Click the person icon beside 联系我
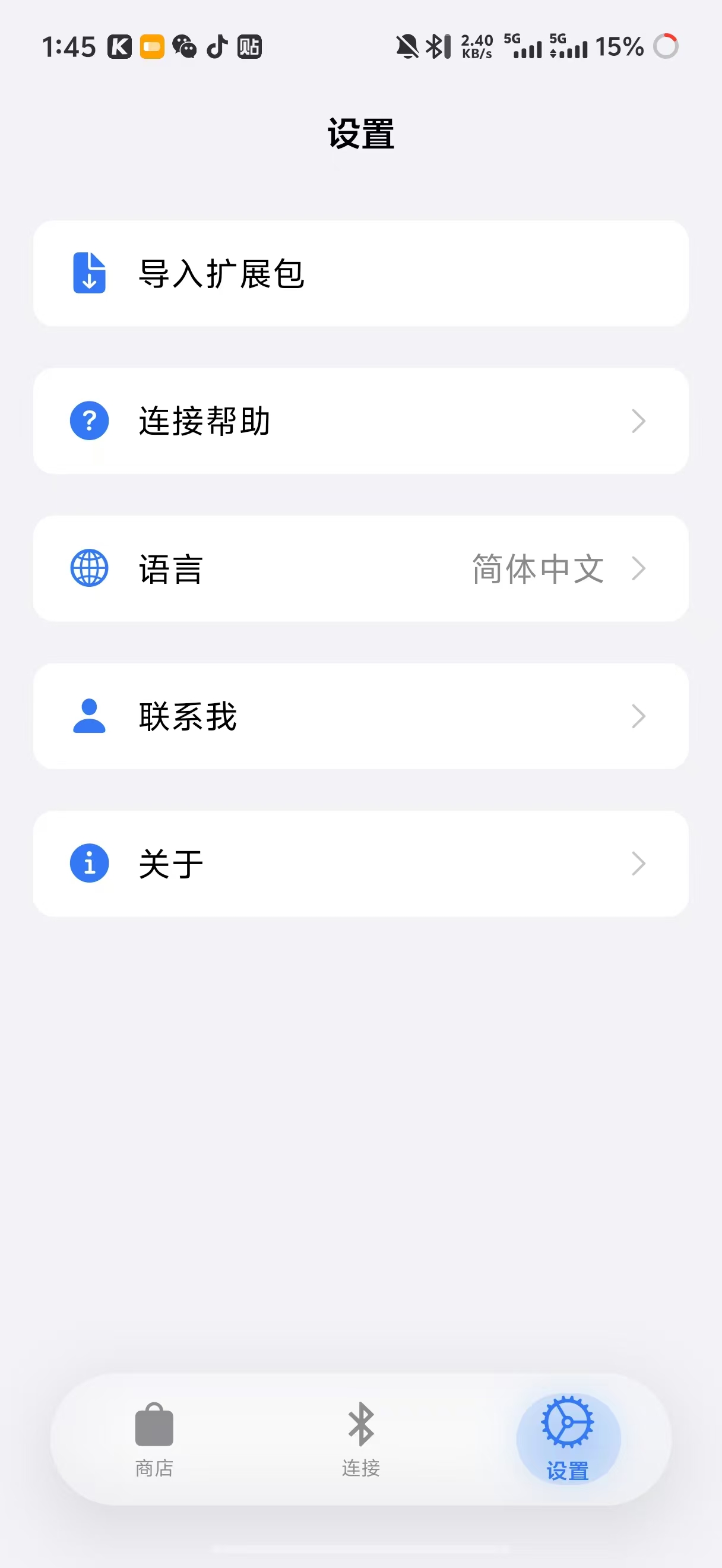The width and height of the screenshot is (722, 1568). (89, 716)
